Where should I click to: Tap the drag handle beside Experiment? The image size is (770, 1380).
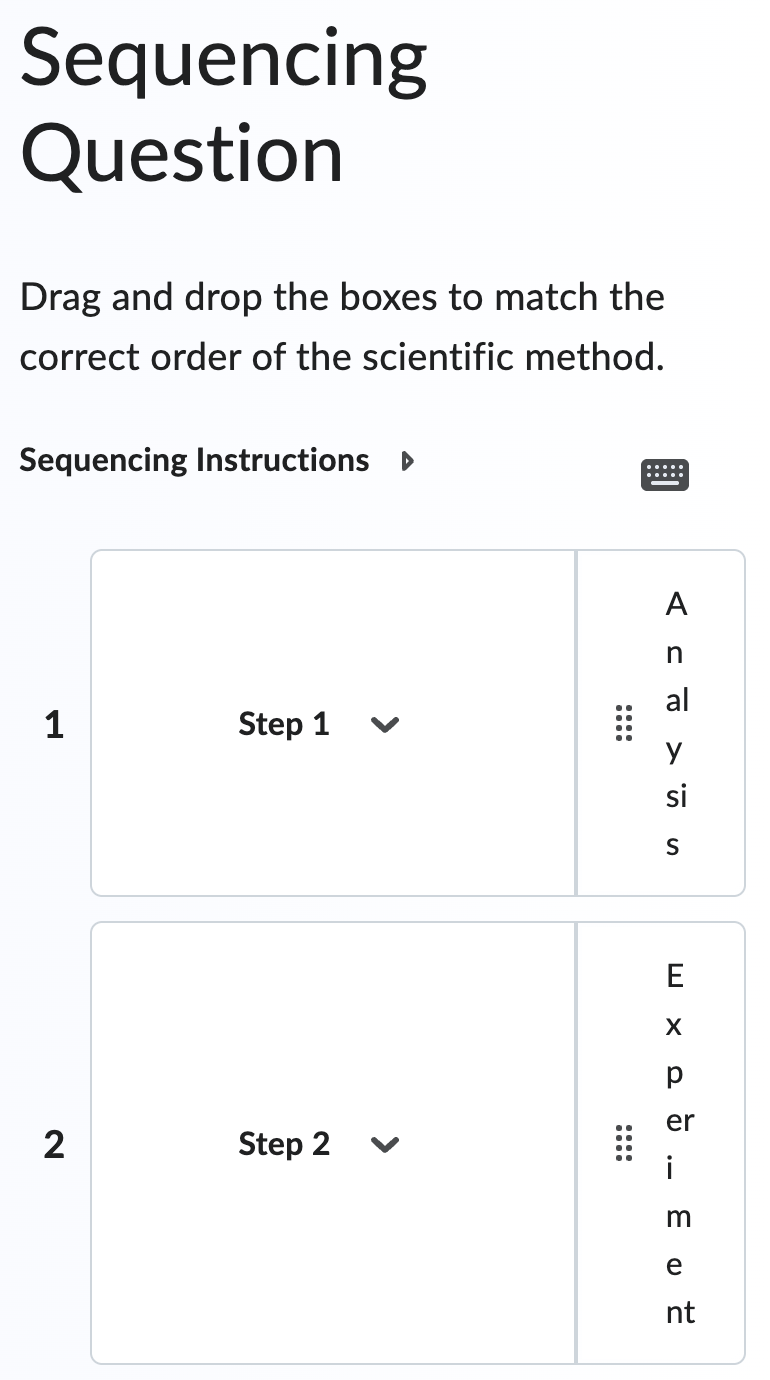(x=623, y=1144)
